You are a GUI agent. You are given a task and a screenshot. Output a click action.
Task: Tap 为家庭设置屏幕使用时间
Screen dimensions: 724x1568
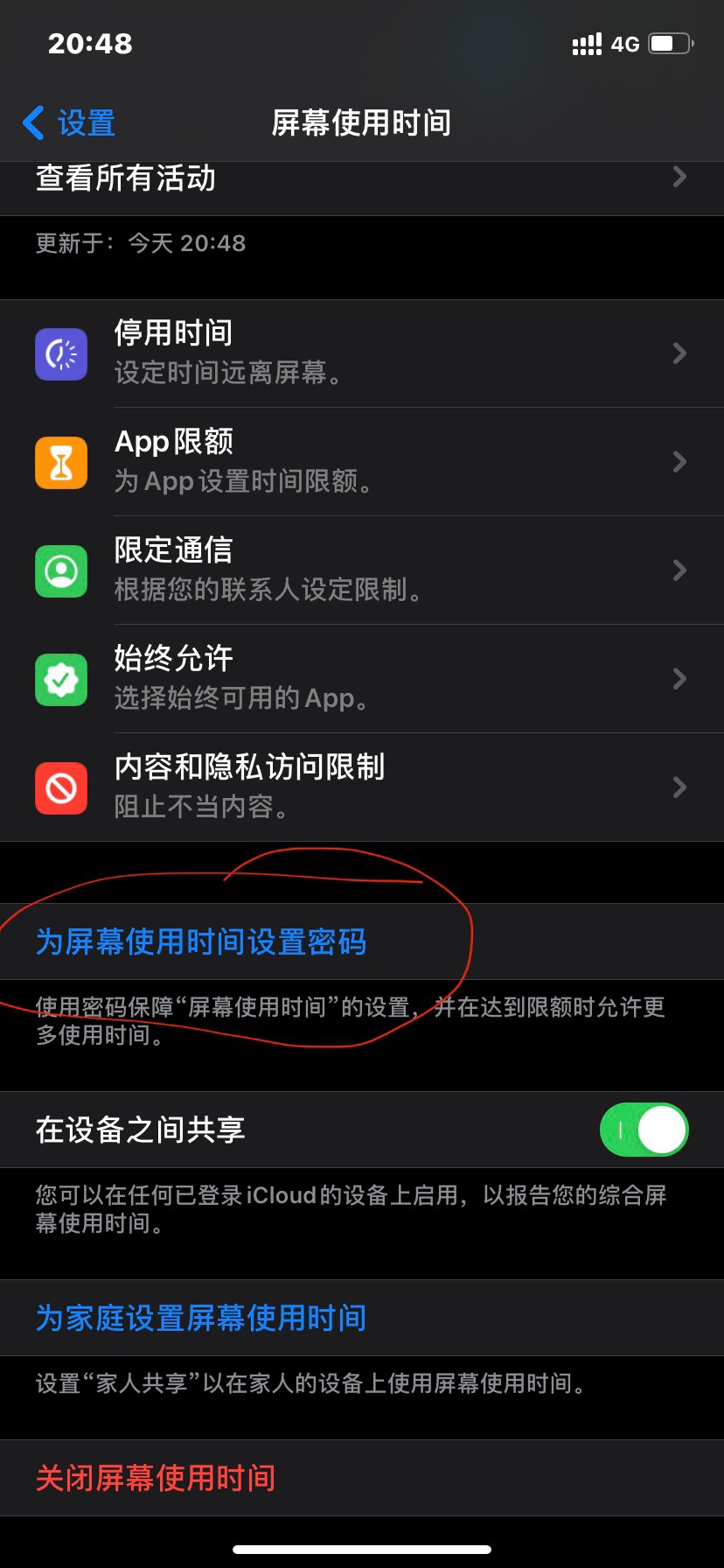pos(201,1318)
